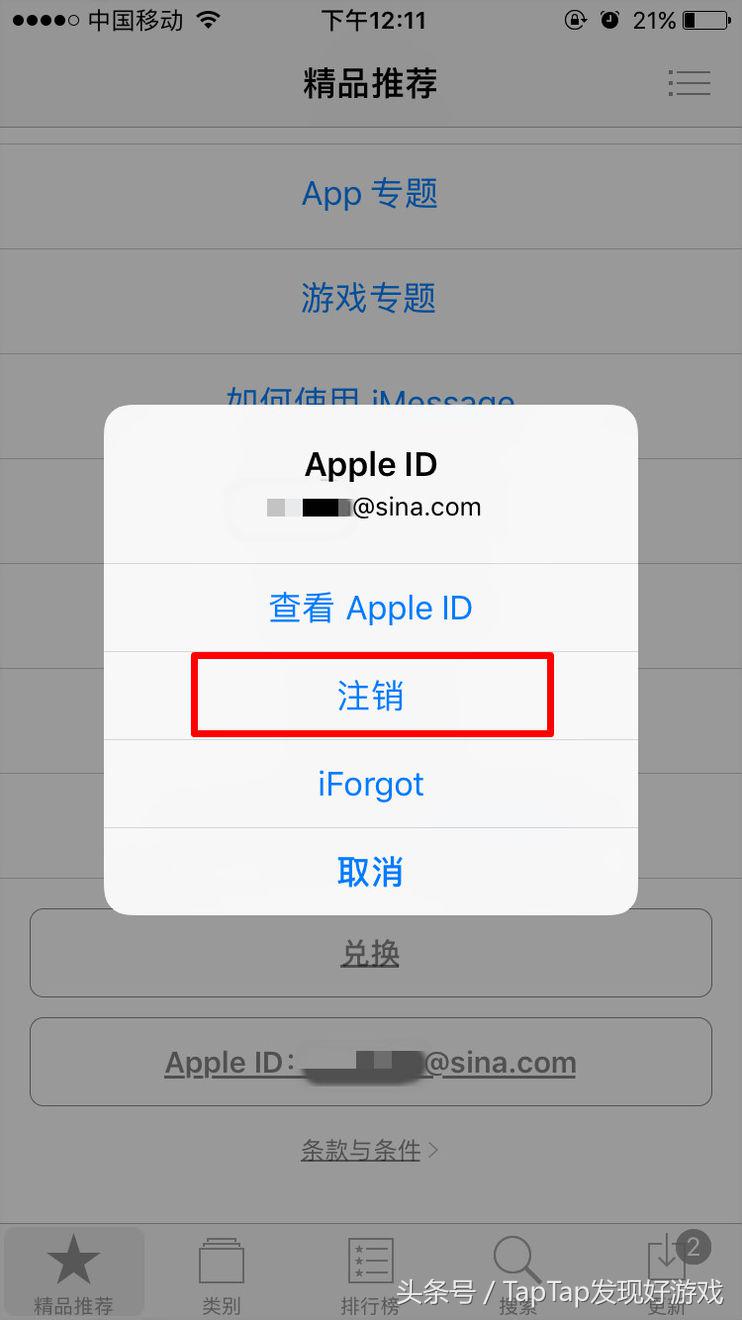Open 游戏专题

370,298
